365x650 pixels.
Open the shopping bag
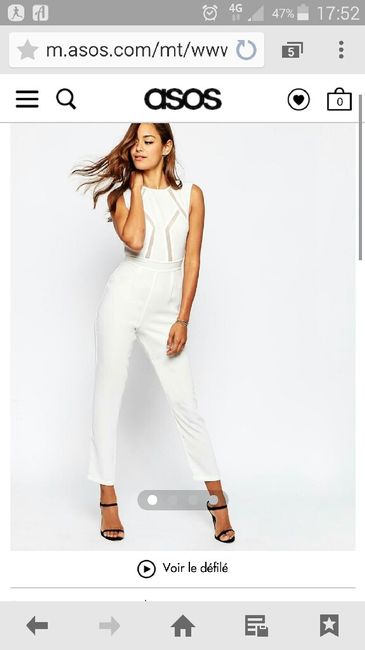[339, 99]
